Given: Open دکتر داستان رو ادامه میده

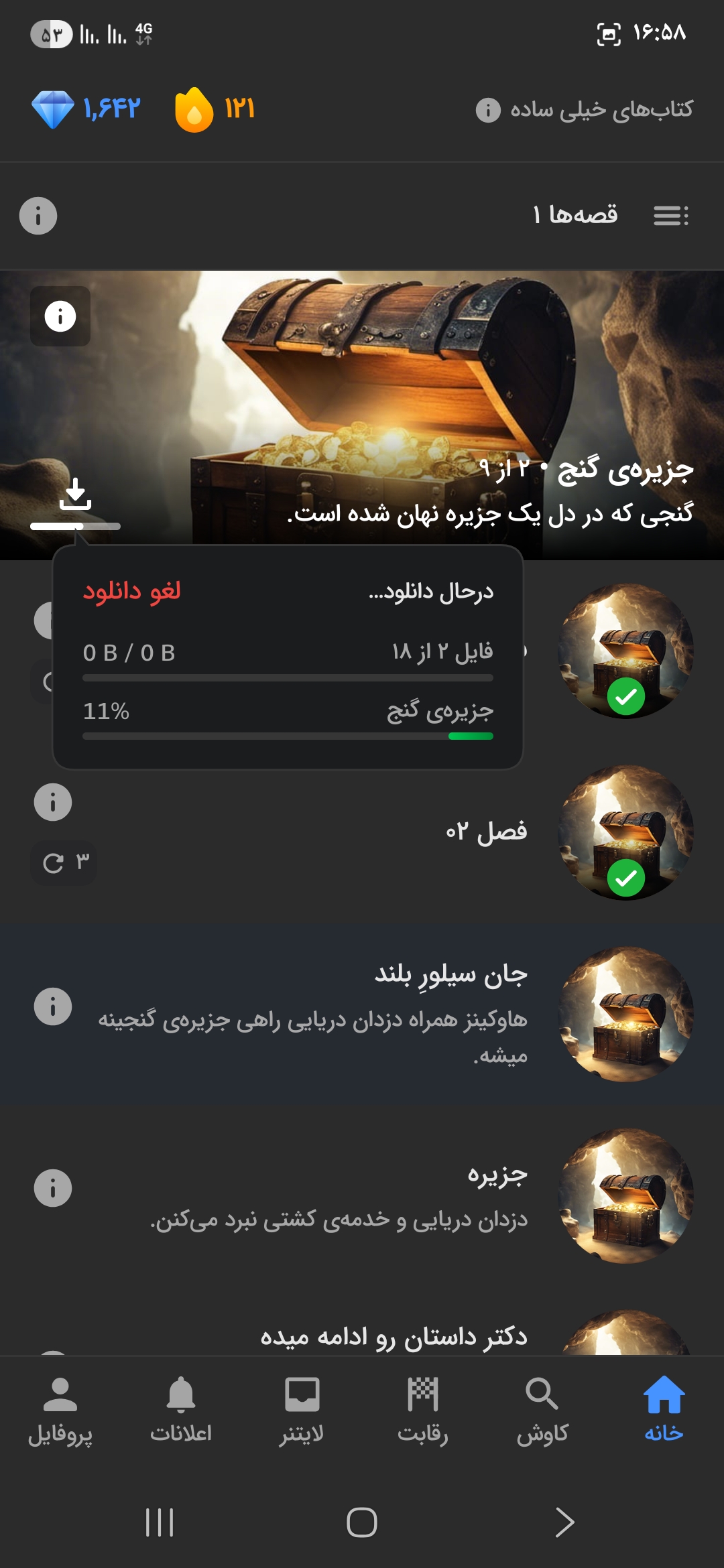Looking at the screenshot, I should click(394, 1336).
